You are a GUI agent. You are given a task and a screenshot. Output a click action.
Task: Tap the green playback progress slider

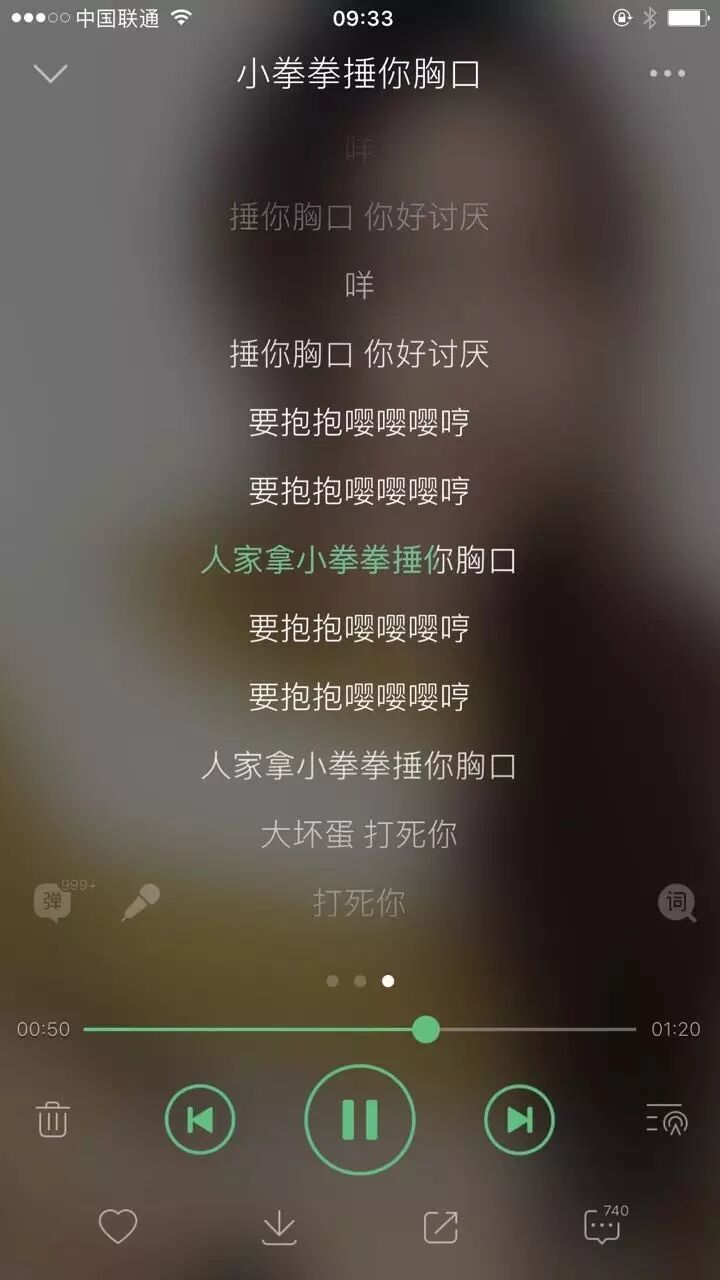[360, 1029]
